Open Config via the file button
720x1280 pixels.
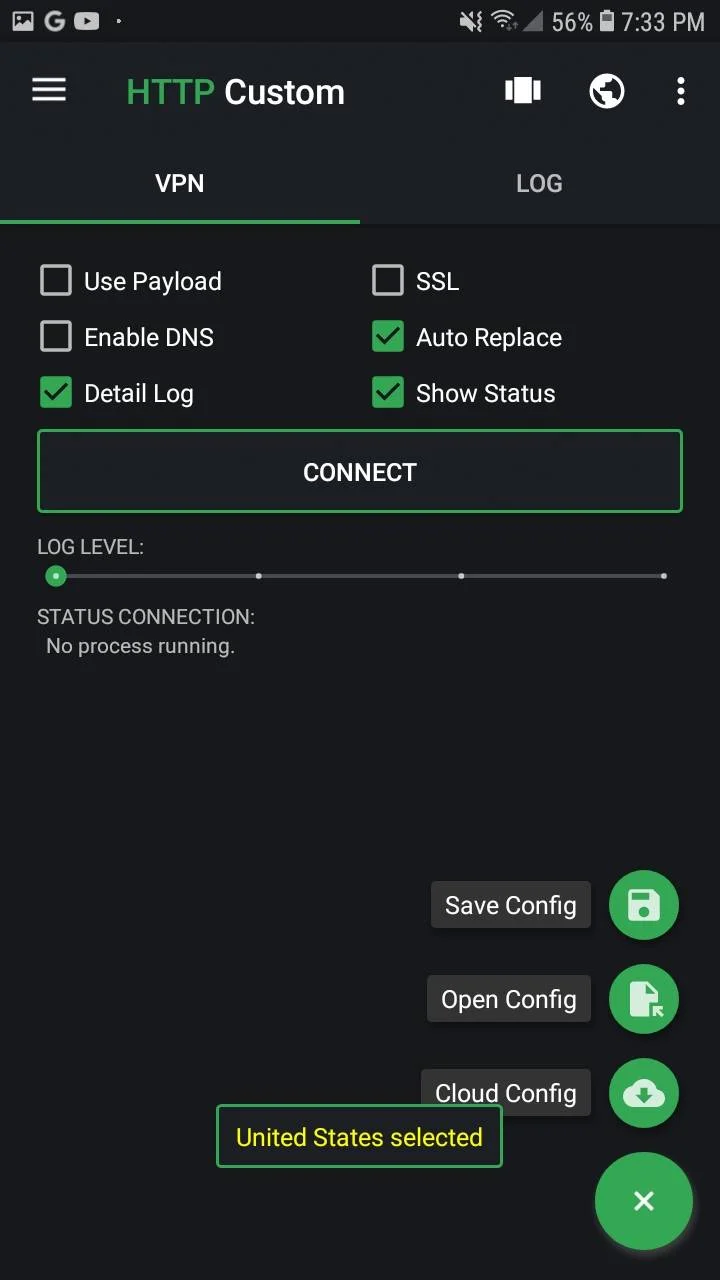pyautogui.click(x=644, y=999)
